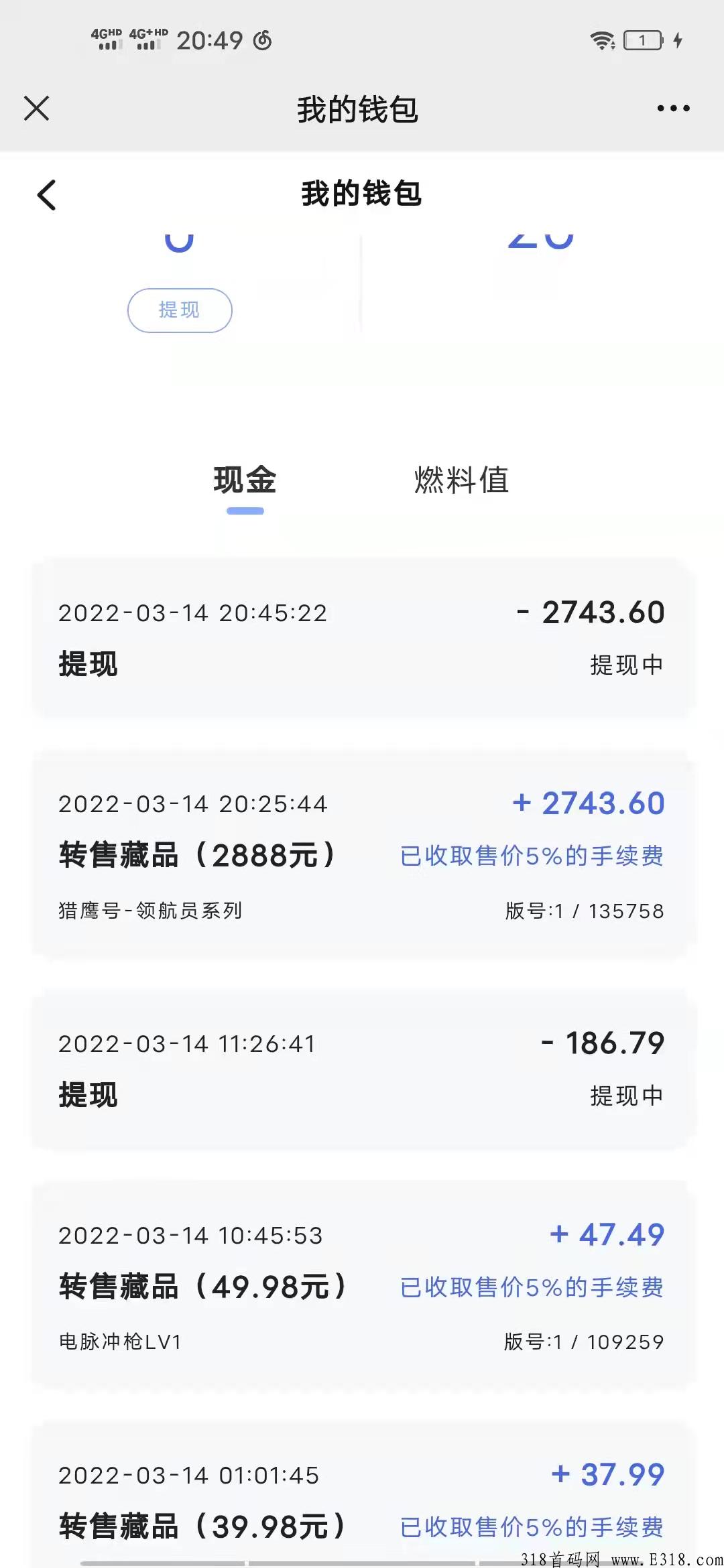Close the wallet webview with the X
The image size is (724, 1568).
(36, 108)
